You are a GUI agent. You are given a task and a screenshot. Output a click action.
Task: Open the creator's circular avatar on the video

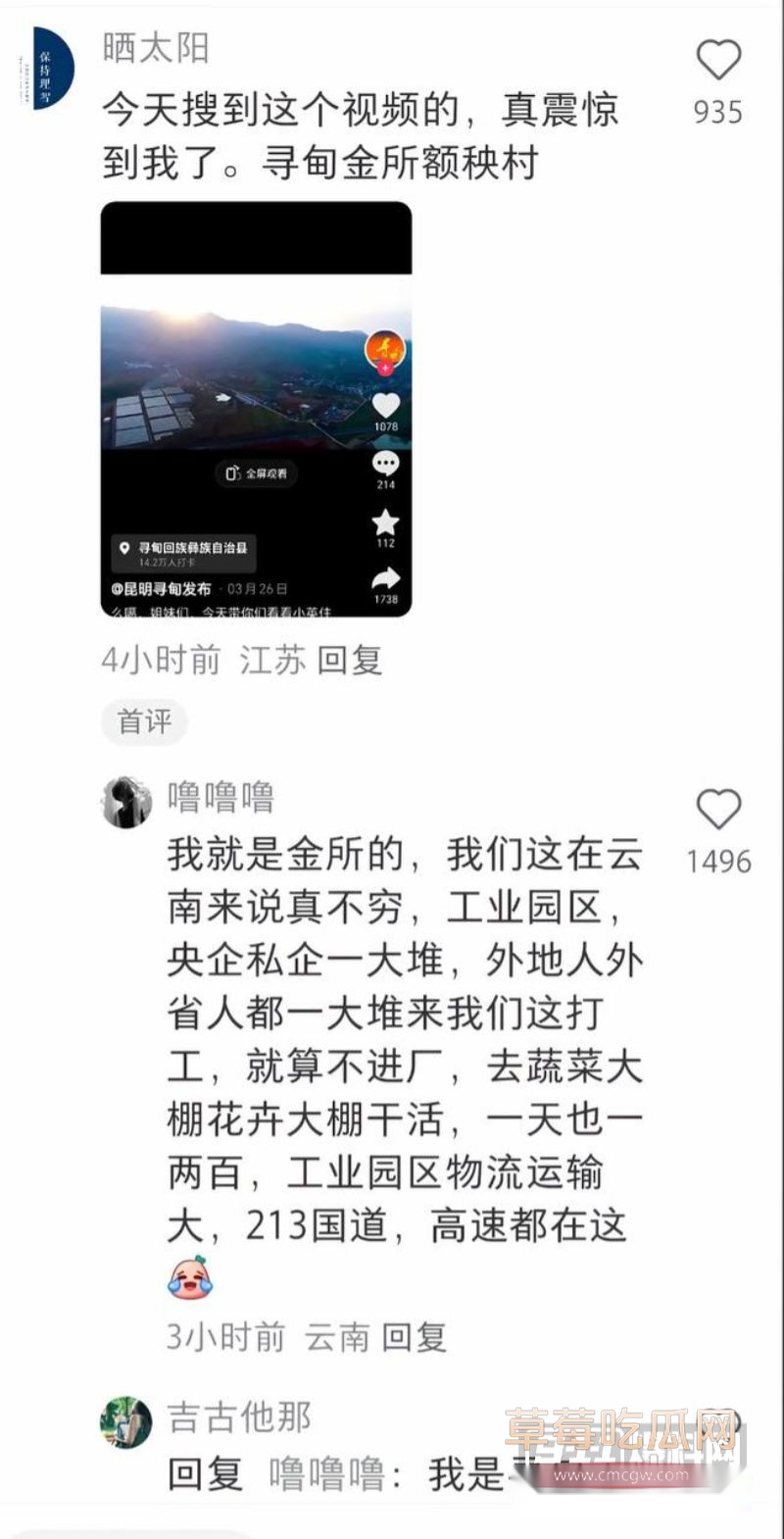pos(385,348)
